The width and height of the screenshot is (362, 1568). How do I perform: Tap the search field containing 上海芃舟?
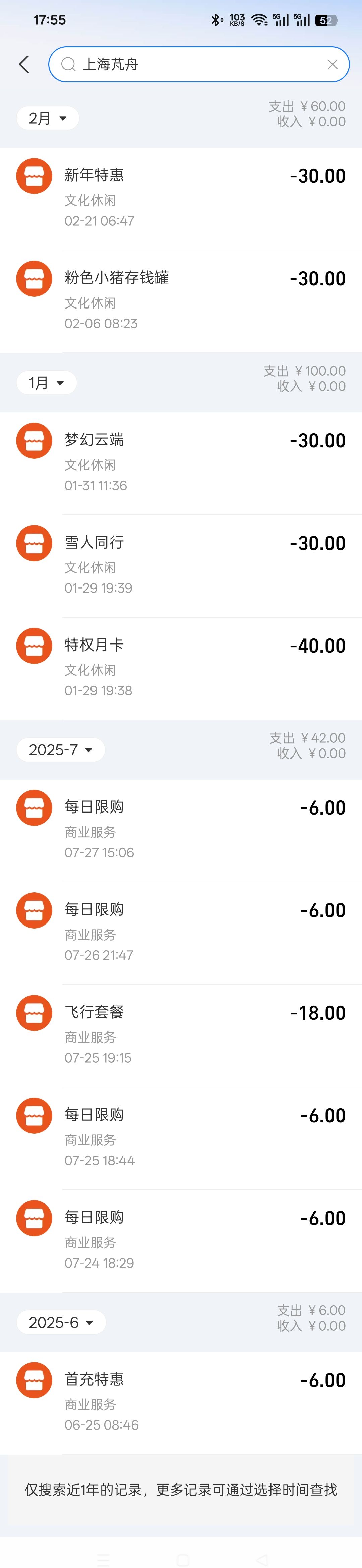195,64
